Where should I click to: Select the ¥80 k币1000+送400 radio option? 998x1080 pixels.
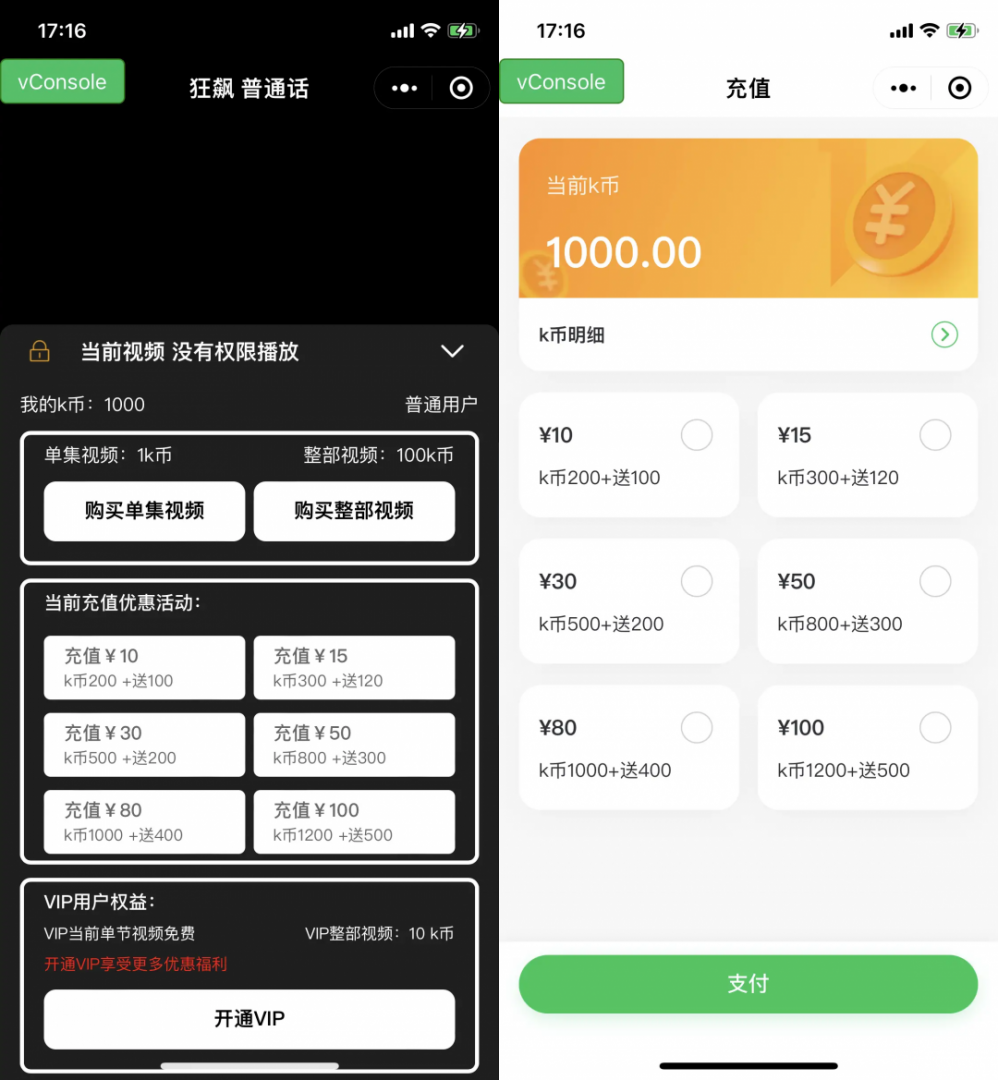pos(696,727)
